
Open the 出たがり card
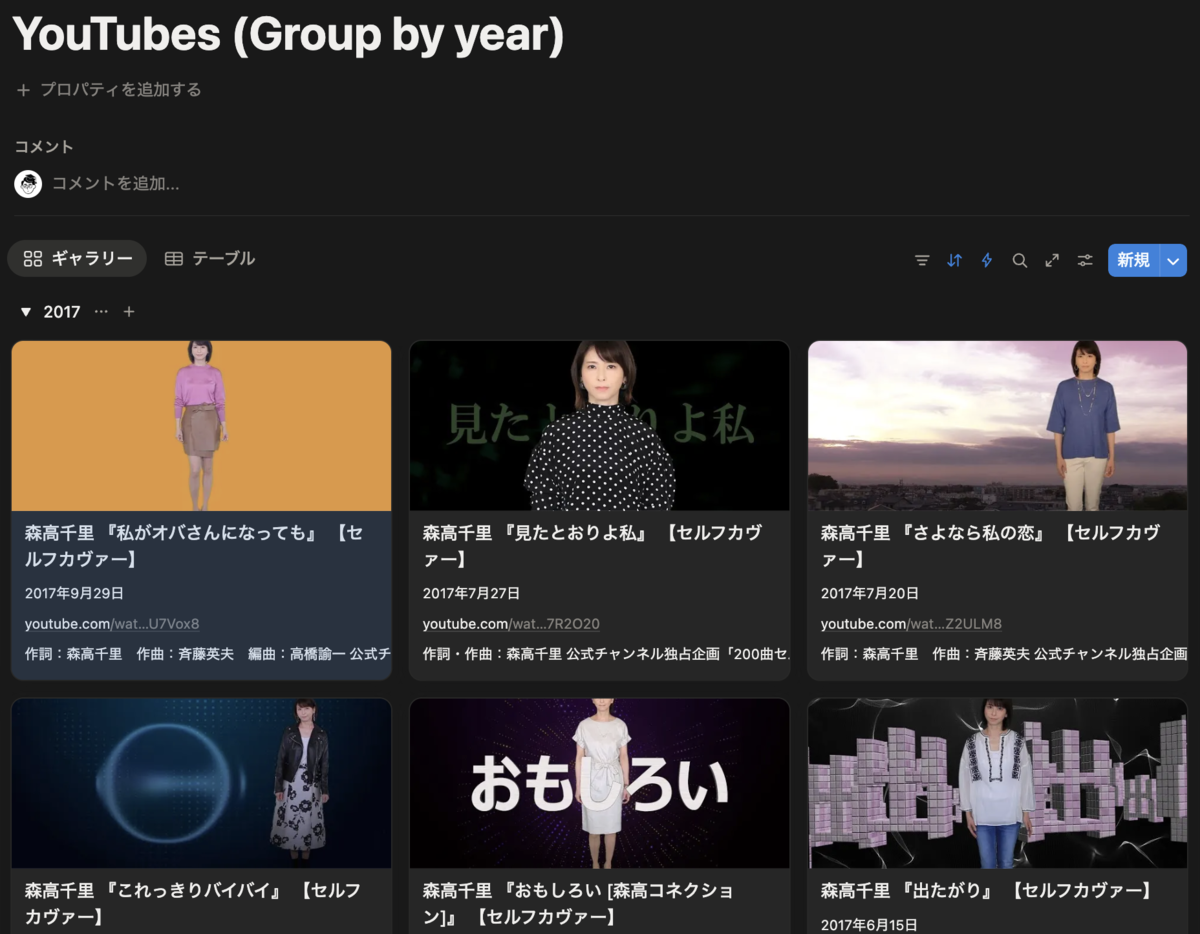point(986,890)
